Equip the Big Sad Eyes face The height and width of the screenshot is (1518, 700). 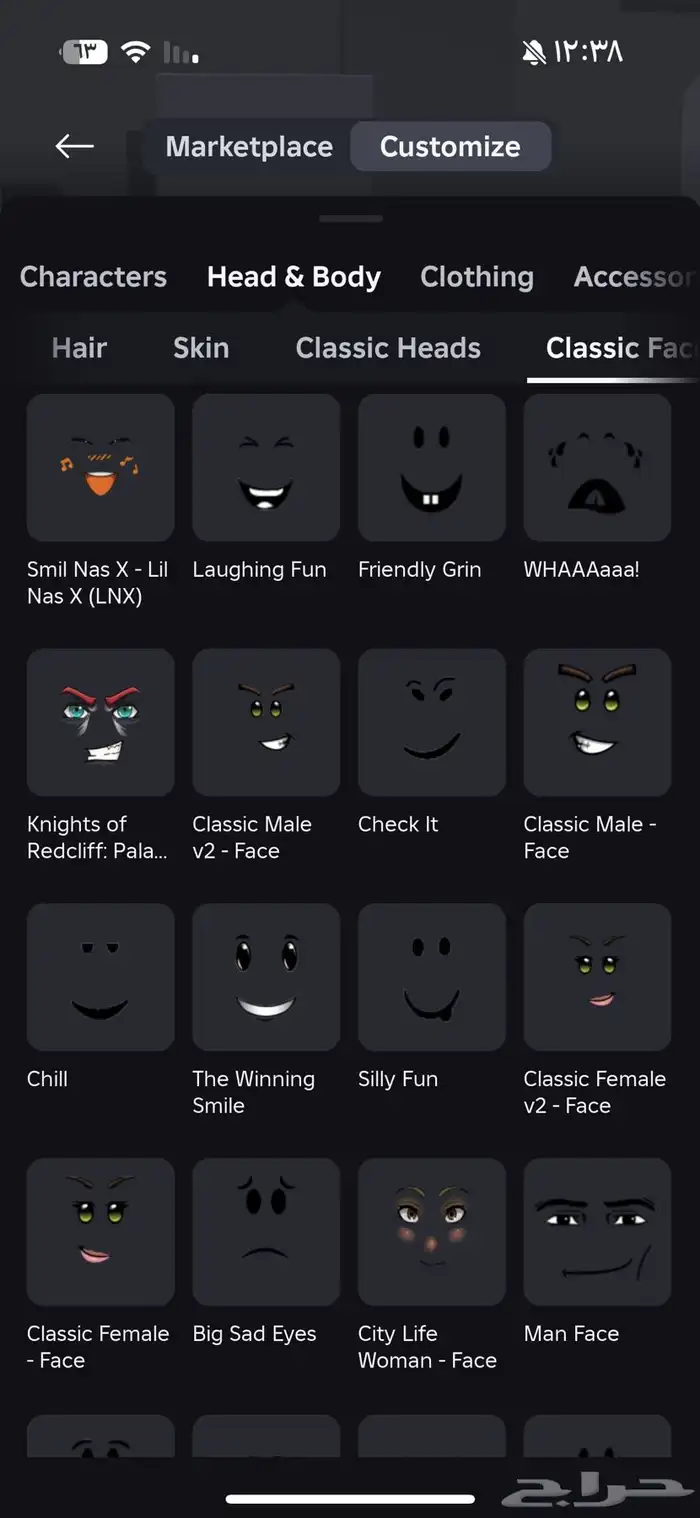pyautogui.click(x=266, y=1232)
